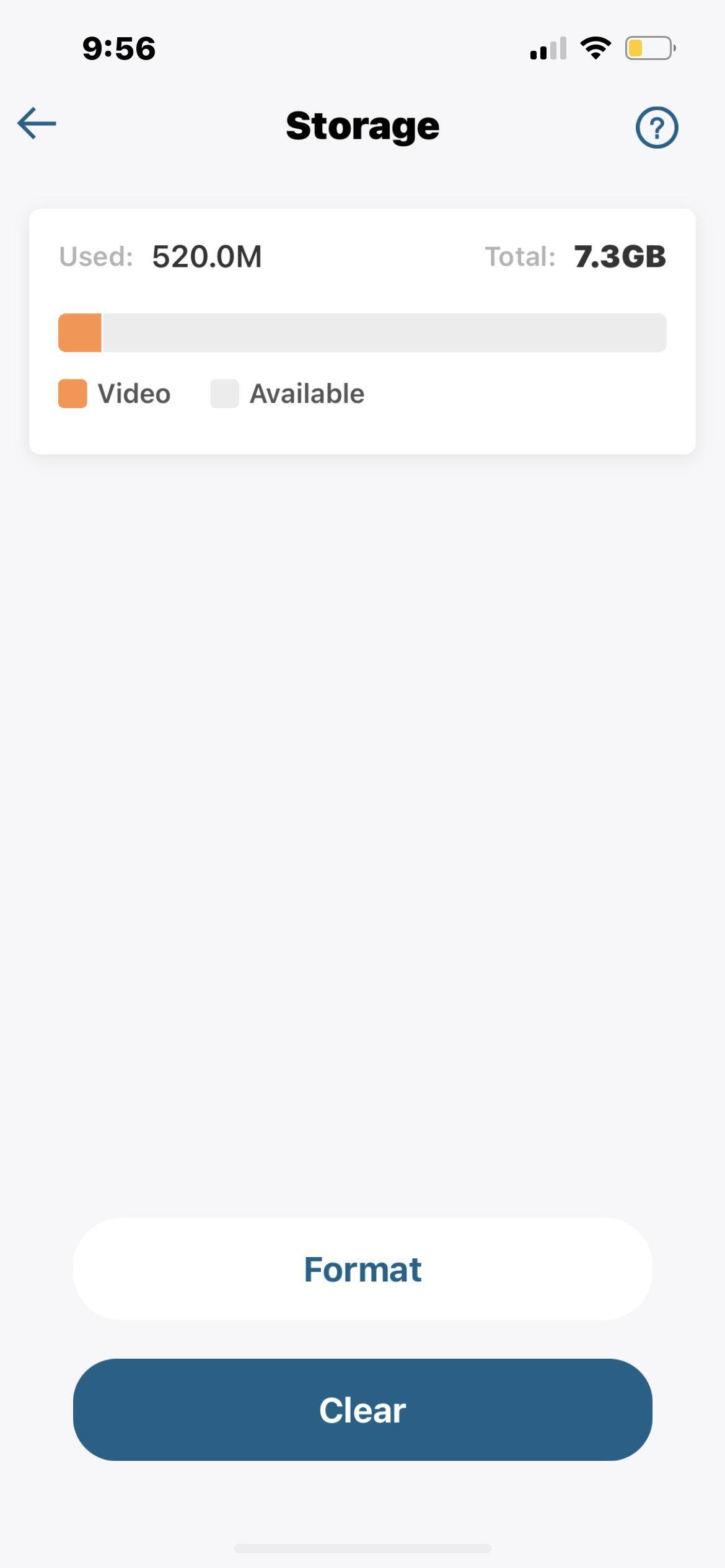Tap the Format button
Image resolution: width=725 pixels, height=1568 pixels.
(362, 1269)
